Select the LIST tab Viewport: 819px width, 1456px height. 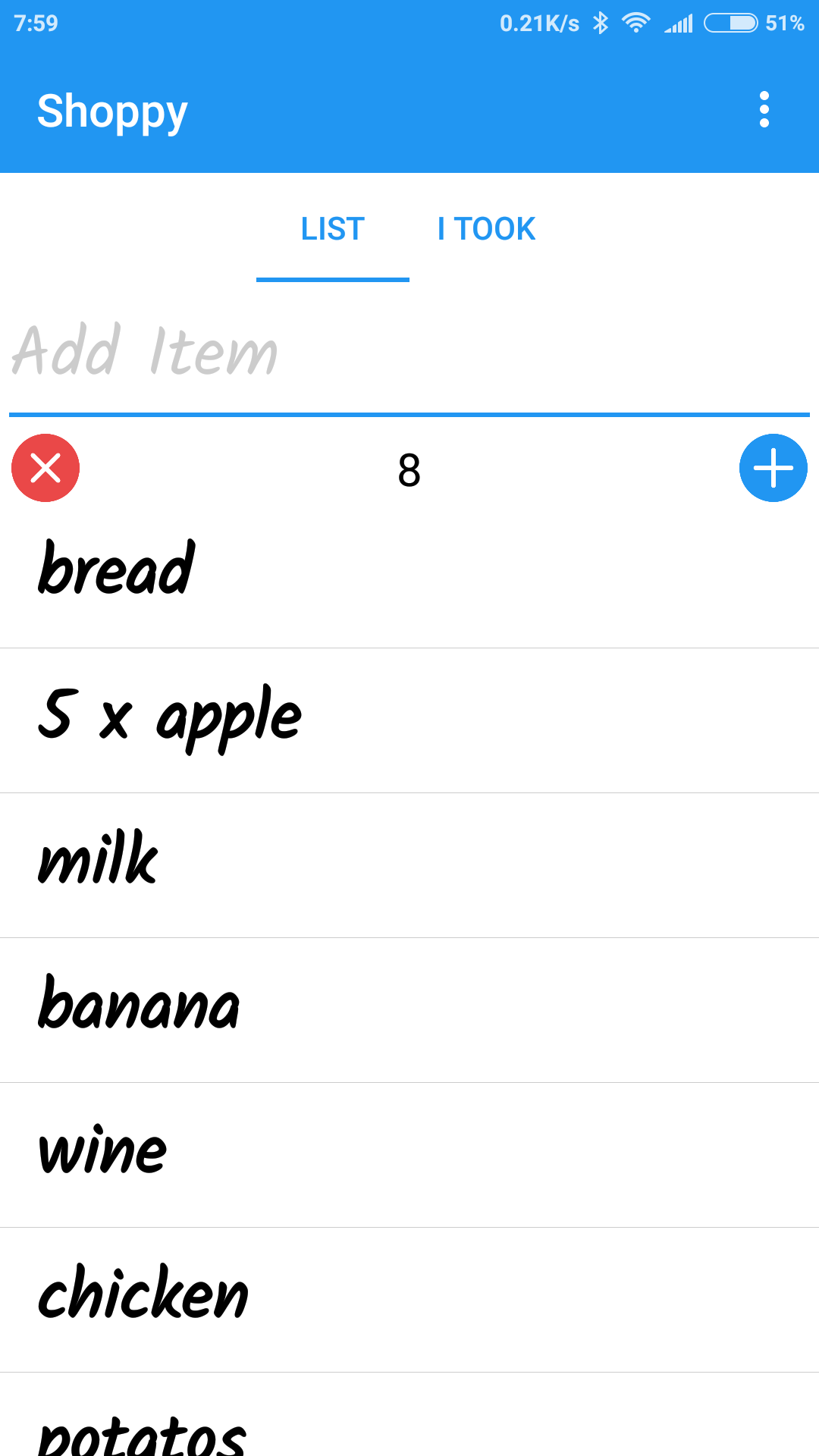pos(332,229)
